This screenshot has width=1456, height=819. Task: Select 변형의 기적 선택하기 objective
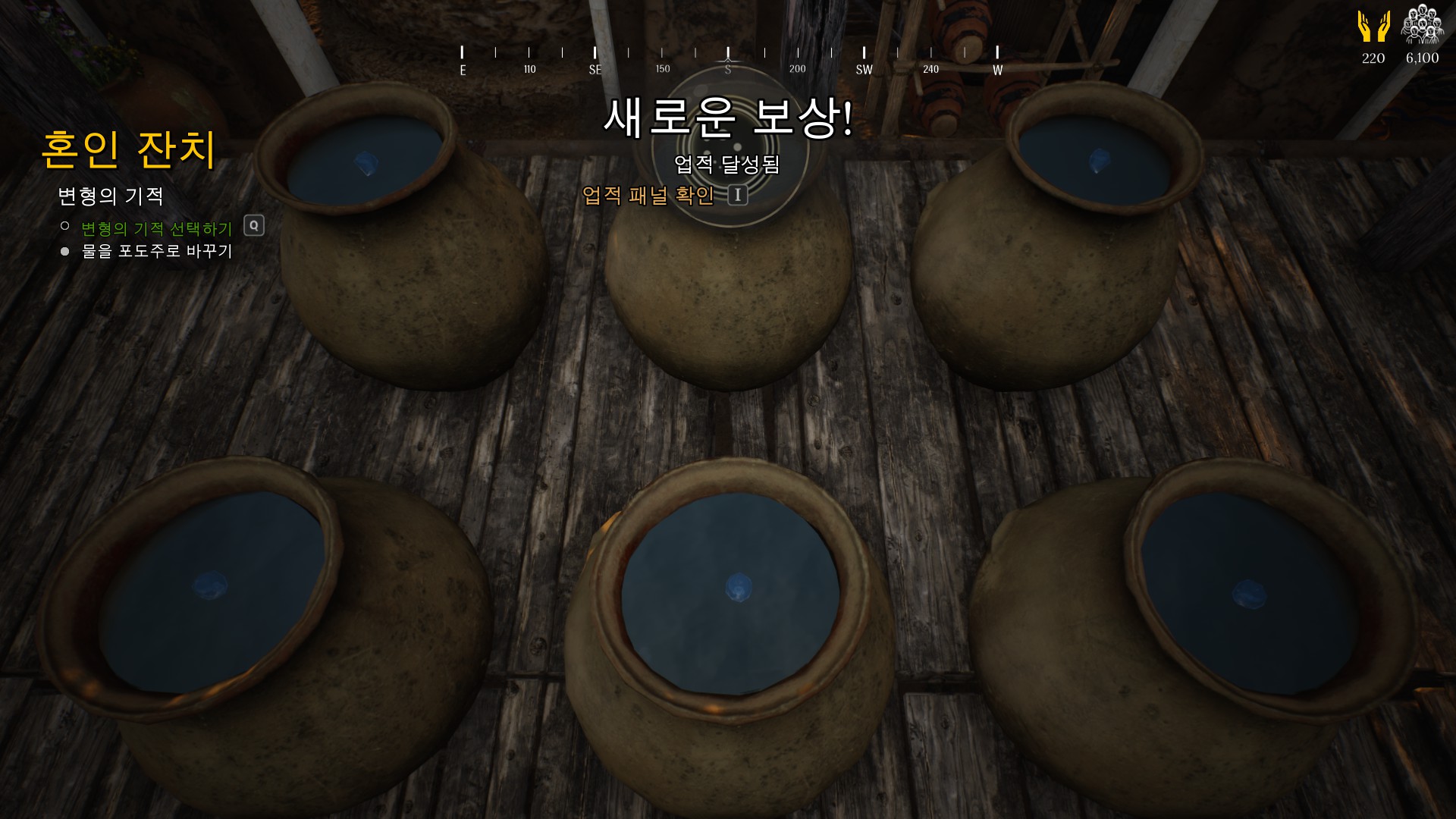coord(157,227)
